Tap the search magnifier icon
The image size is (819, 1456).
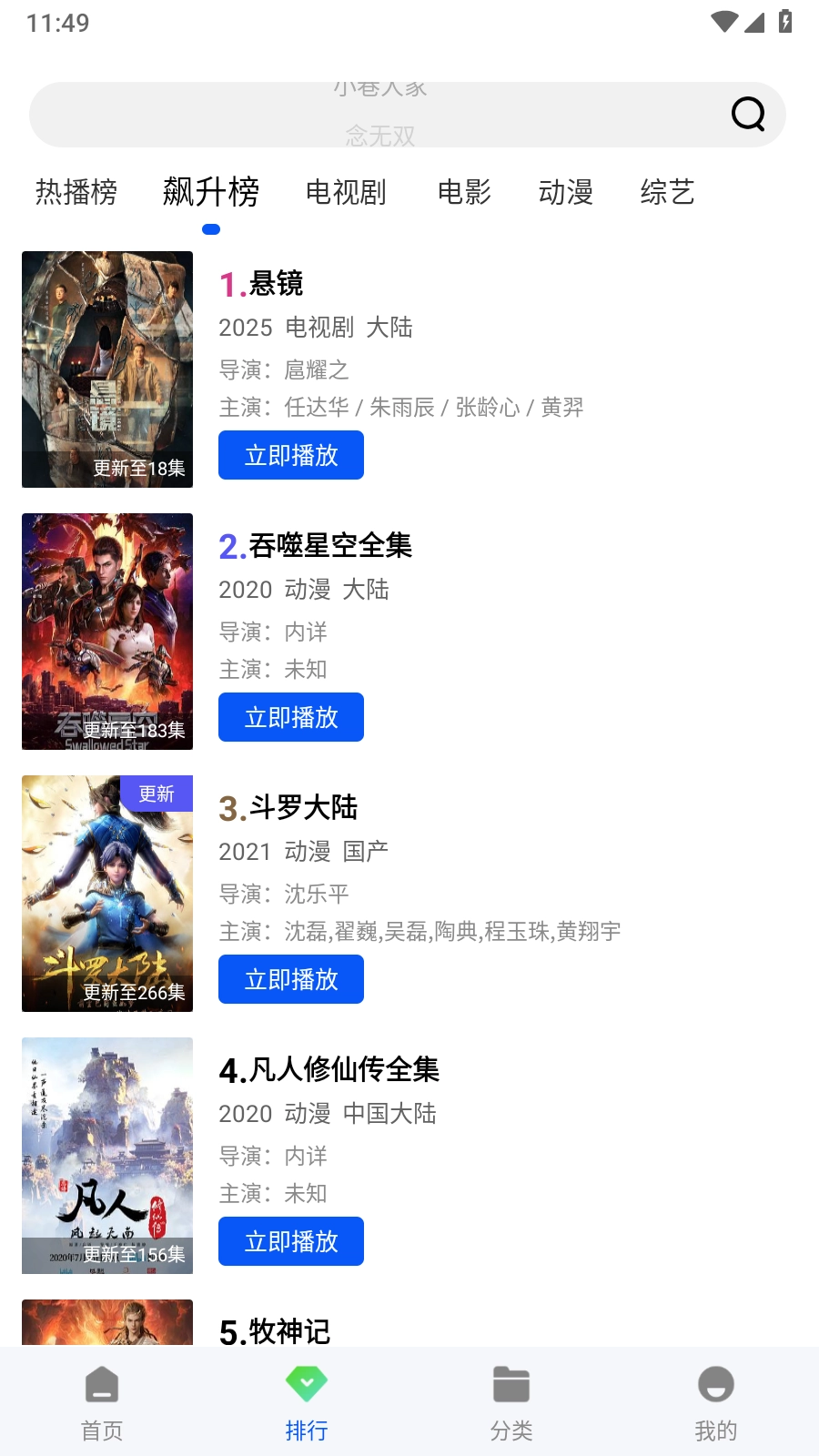746,114
